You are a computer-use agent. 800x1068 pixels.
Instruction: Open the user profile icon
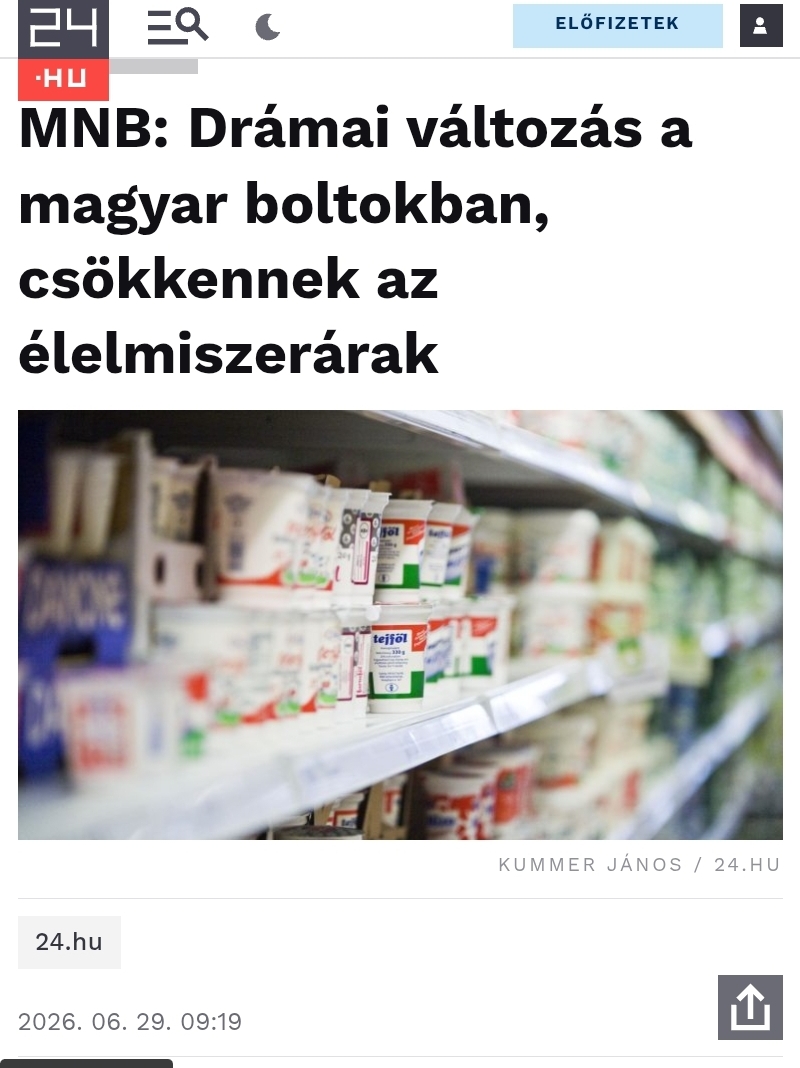[761, 26]
